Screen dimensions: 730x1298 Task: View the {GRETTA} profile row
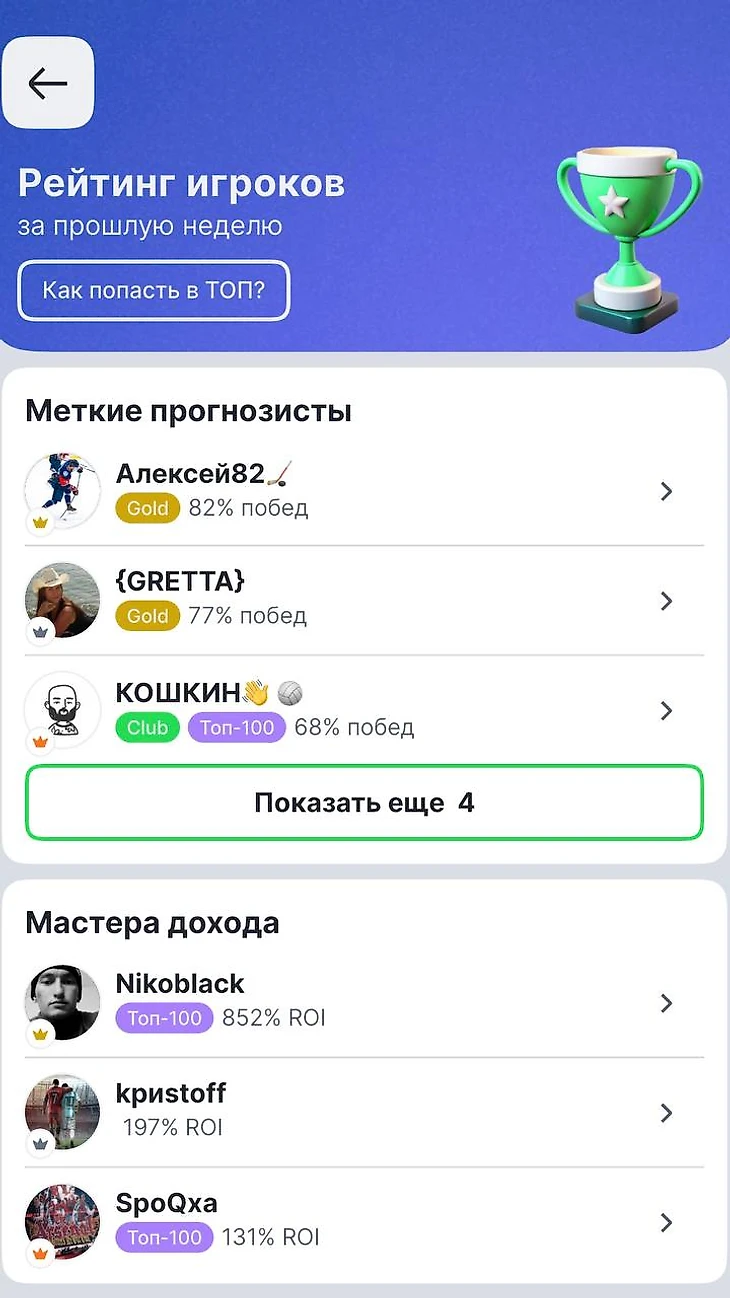[364, 600]
